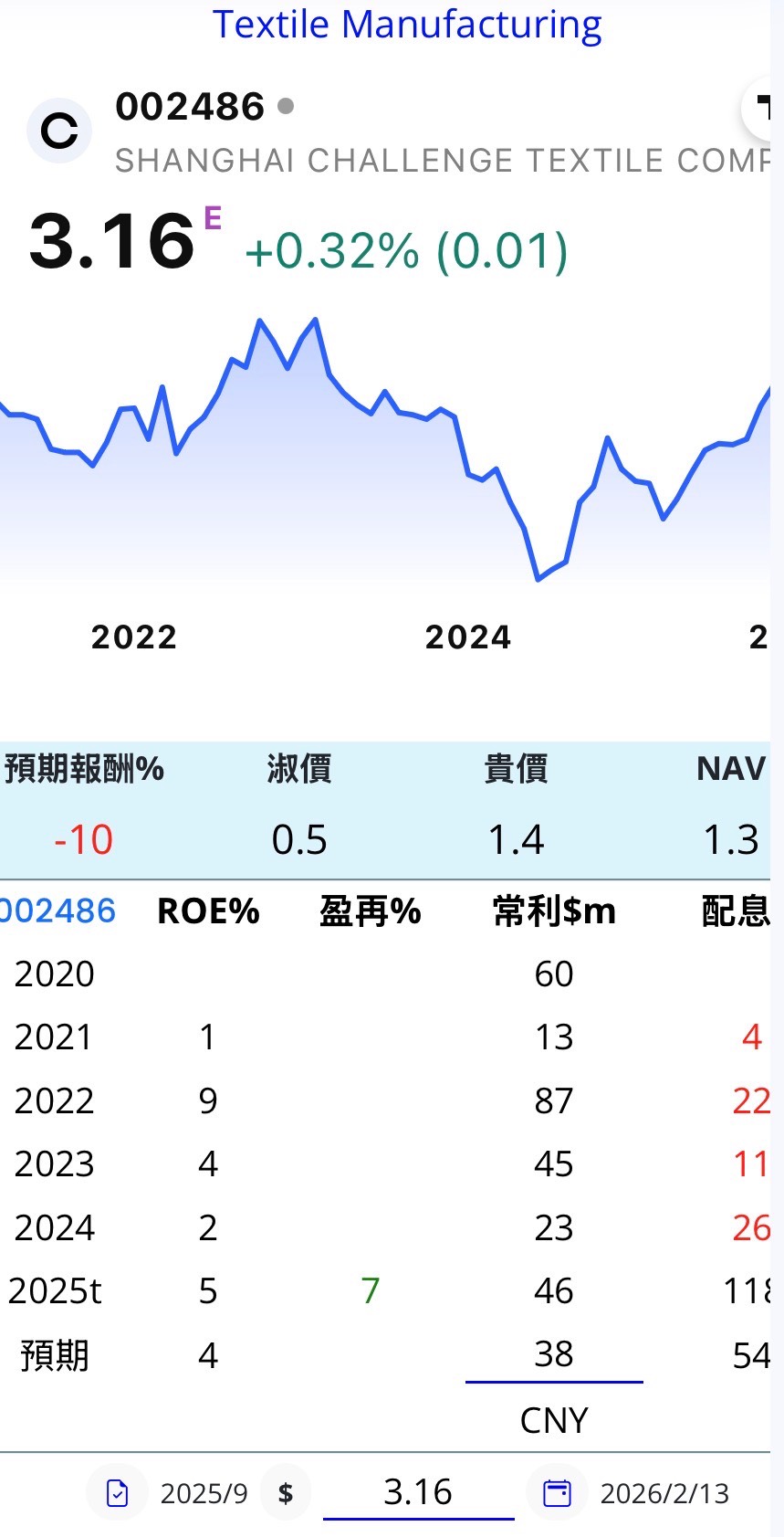Edit the 3.16 price input field
The image size is (784, 1537).
coord(418,1493)
